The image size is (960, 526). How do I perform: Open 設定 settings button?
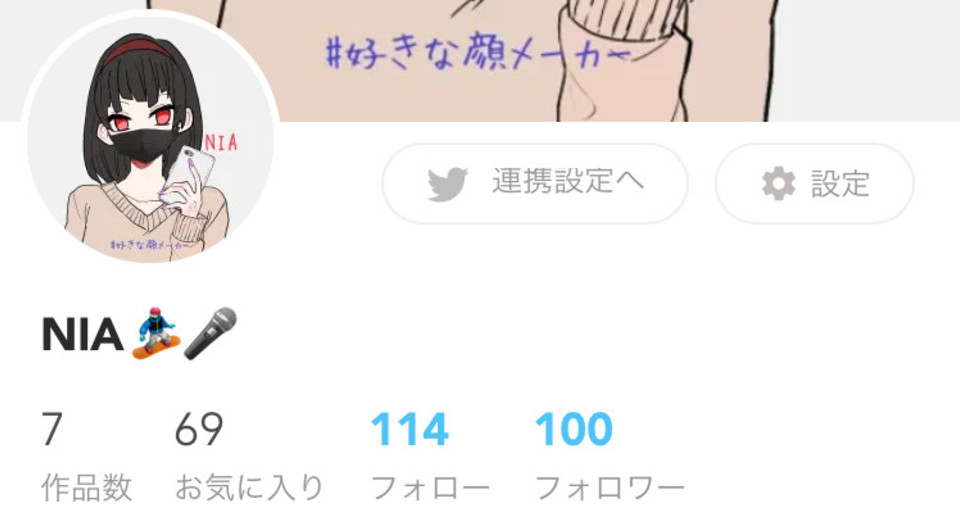(x=814, y=183)
